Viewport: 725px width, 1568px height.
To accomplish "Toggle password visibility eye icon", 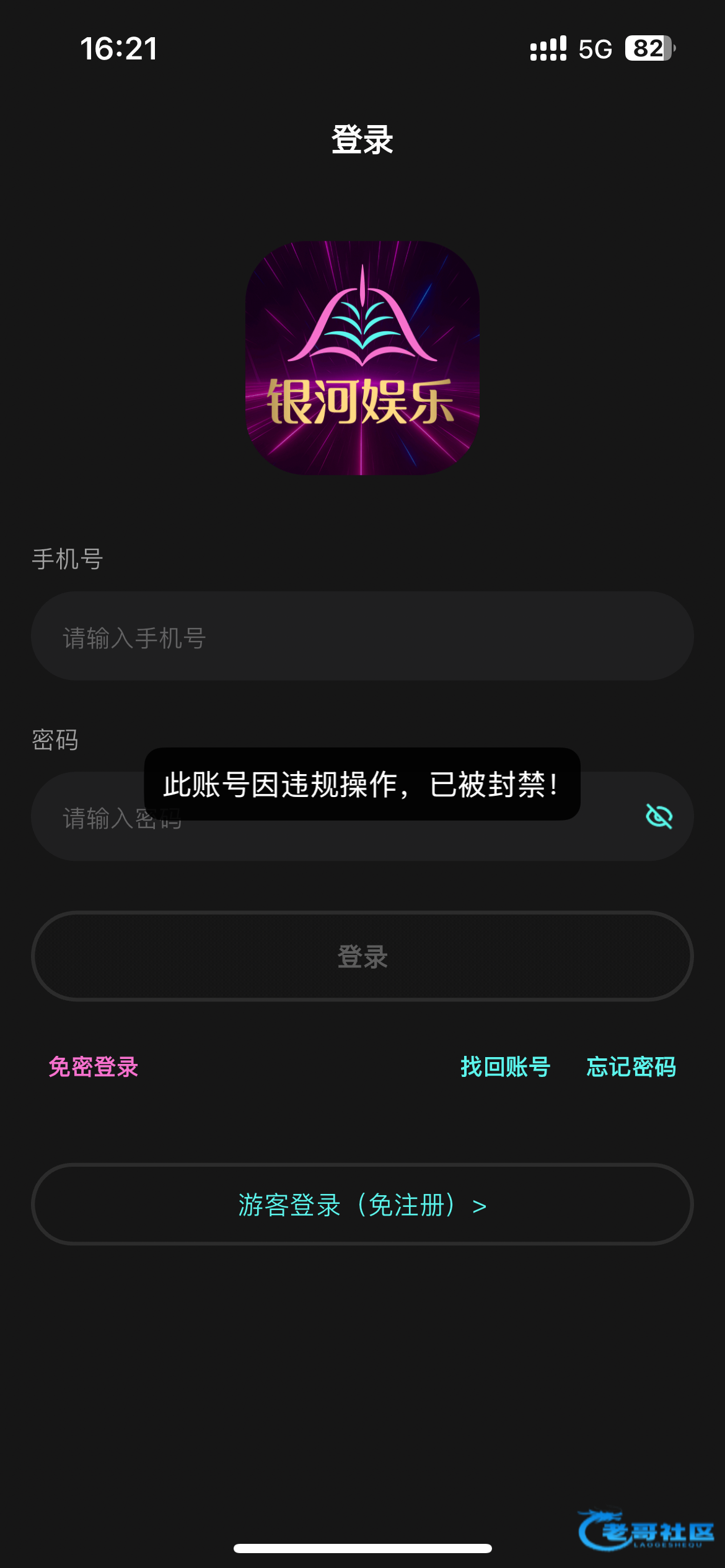I will click(659, 816).
